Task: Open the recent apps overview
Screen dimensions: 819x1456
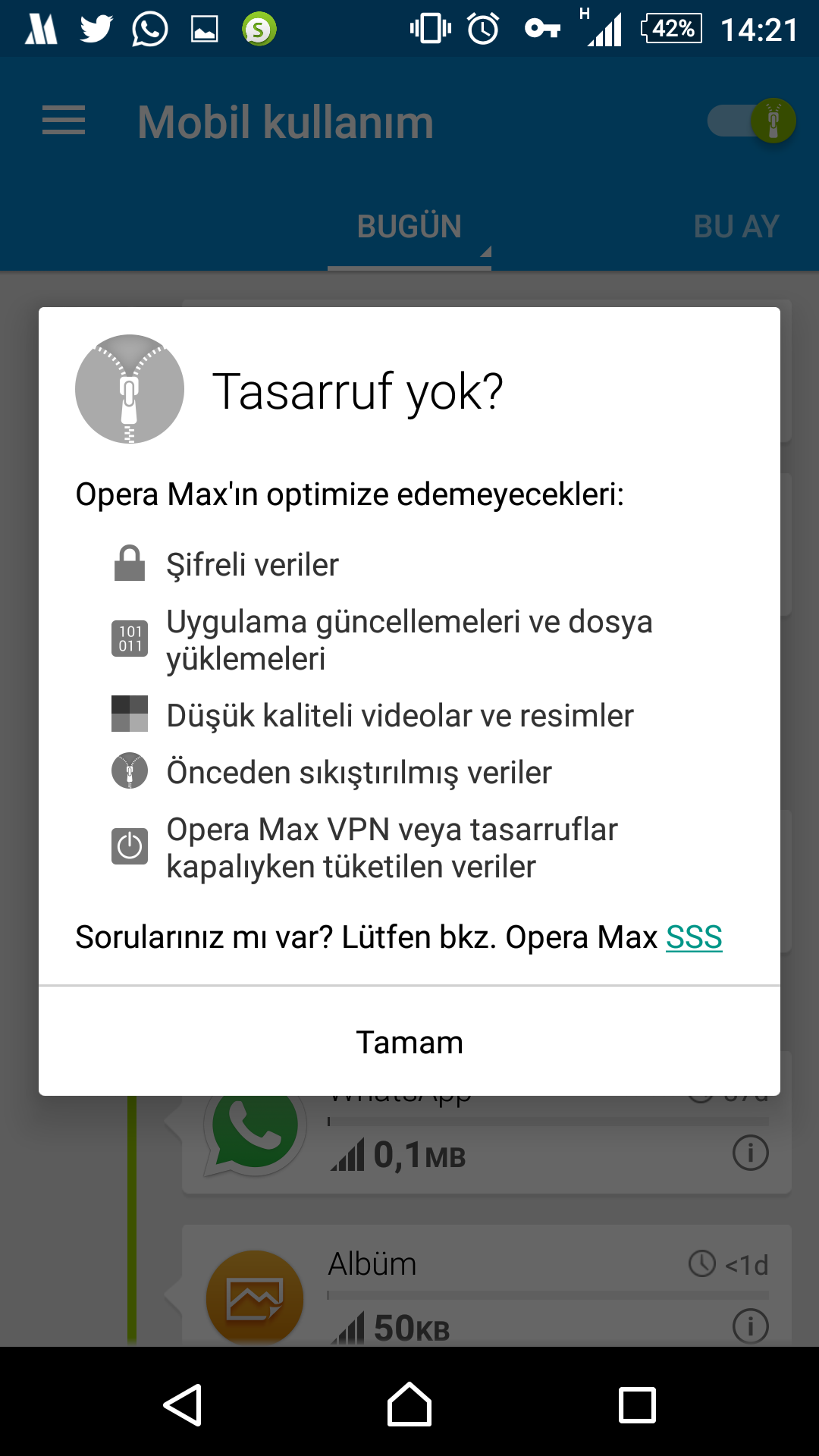Action: coord(637,1405)
